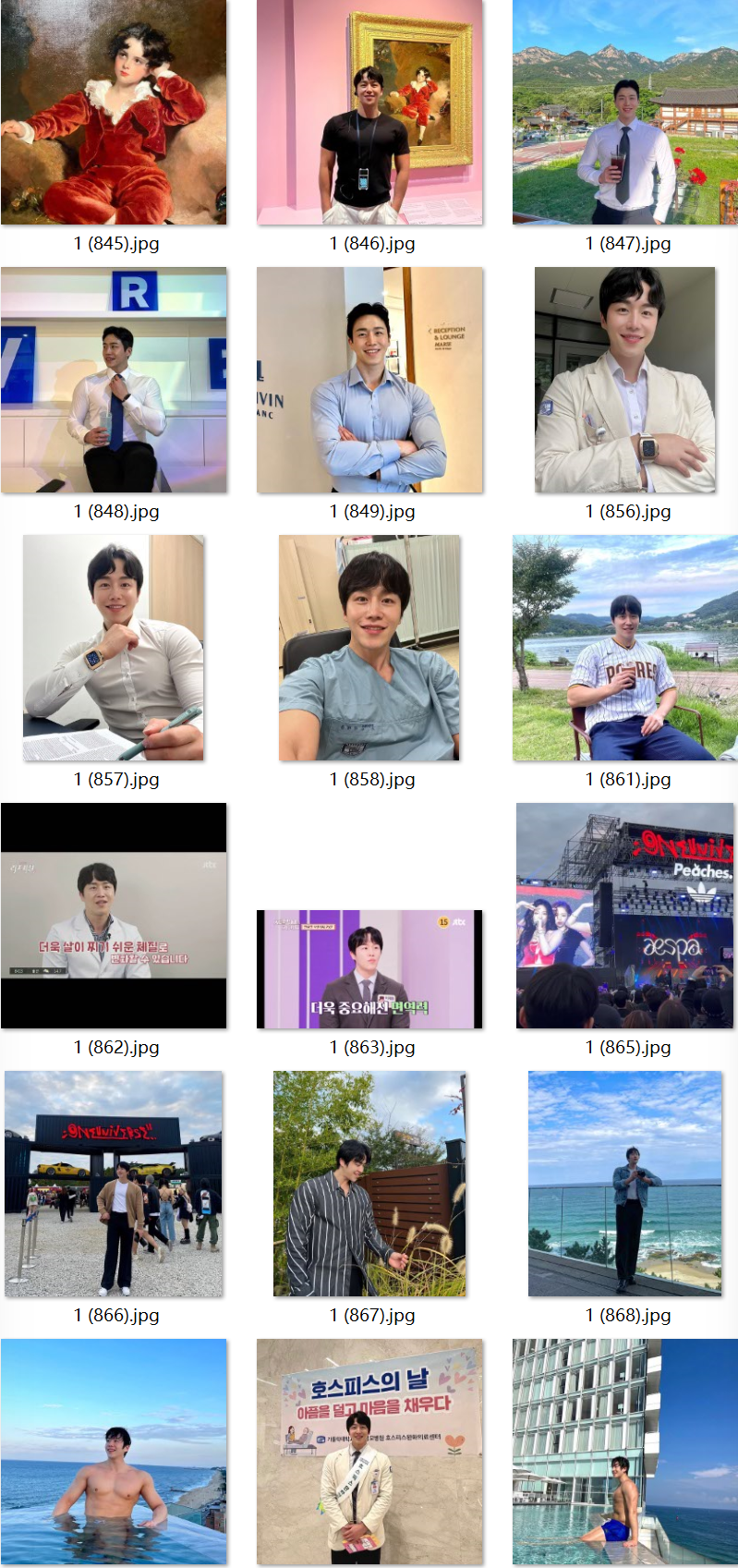
Task: Open file 1 (868).jpg
Action: [x=625, y=1184]
